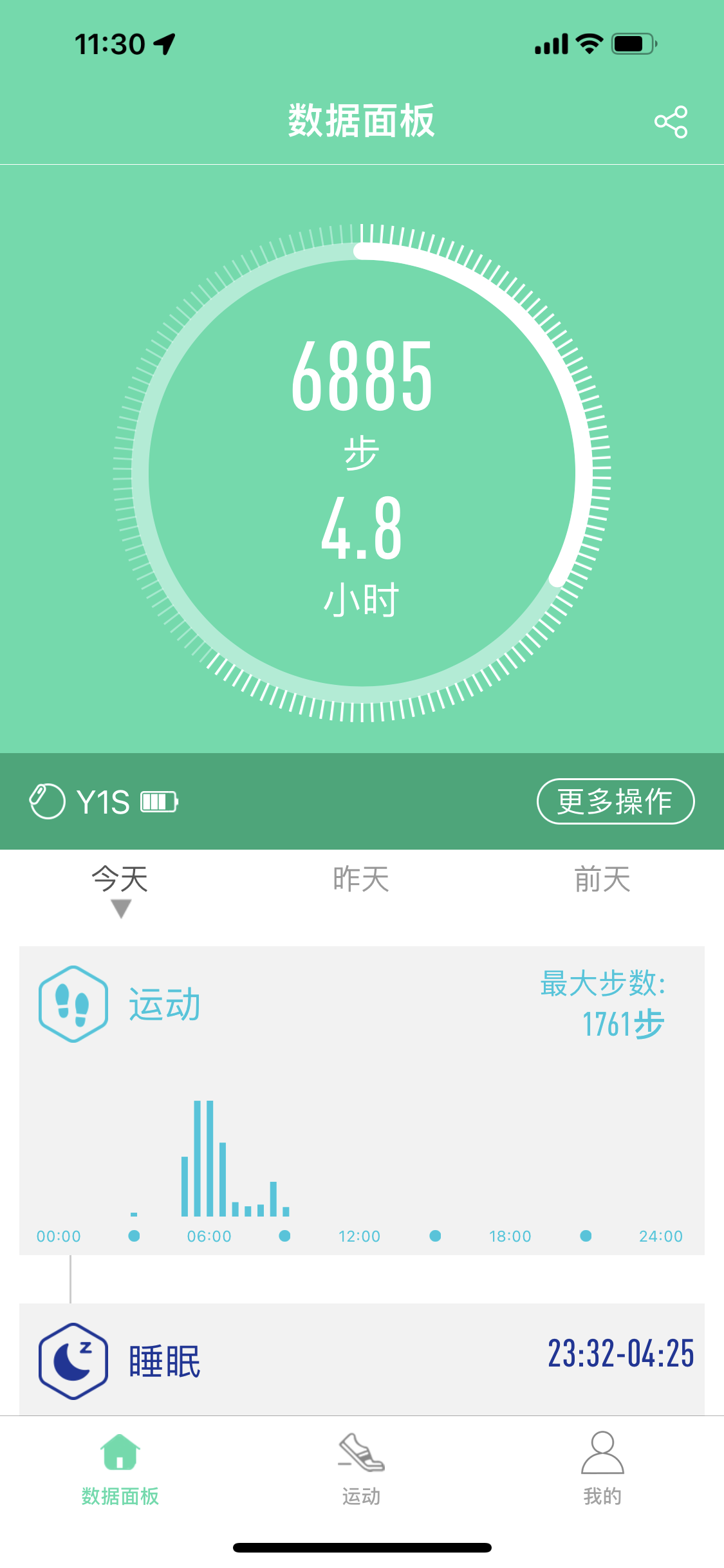This screenshot has width=724, height=1568.
Task: Tap the moon icon in the 睡眠 card
Action: point(73,1360)
